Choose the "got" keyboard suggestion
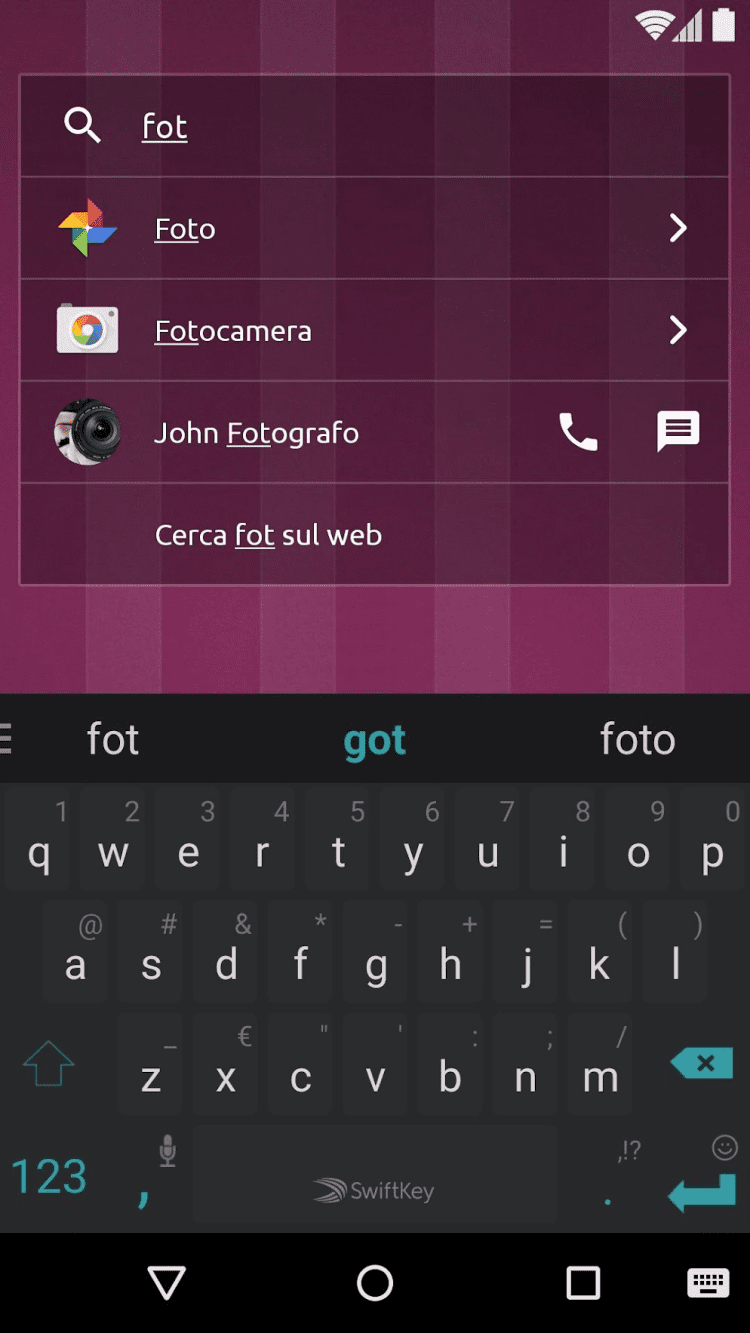The width and height of the screenshot is (750, 1333). pos(375,740)
